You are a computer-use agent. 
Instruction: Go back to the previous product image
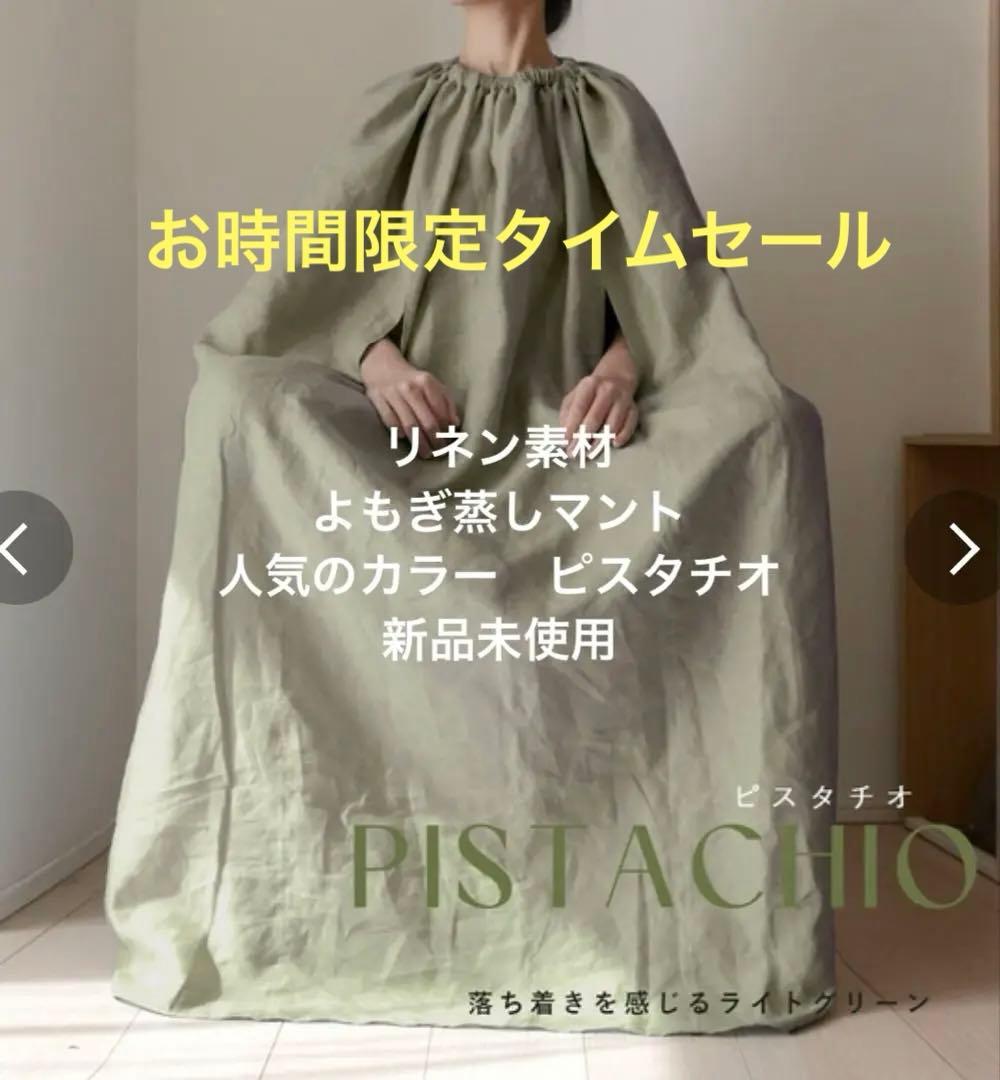[x=22, y=548]
